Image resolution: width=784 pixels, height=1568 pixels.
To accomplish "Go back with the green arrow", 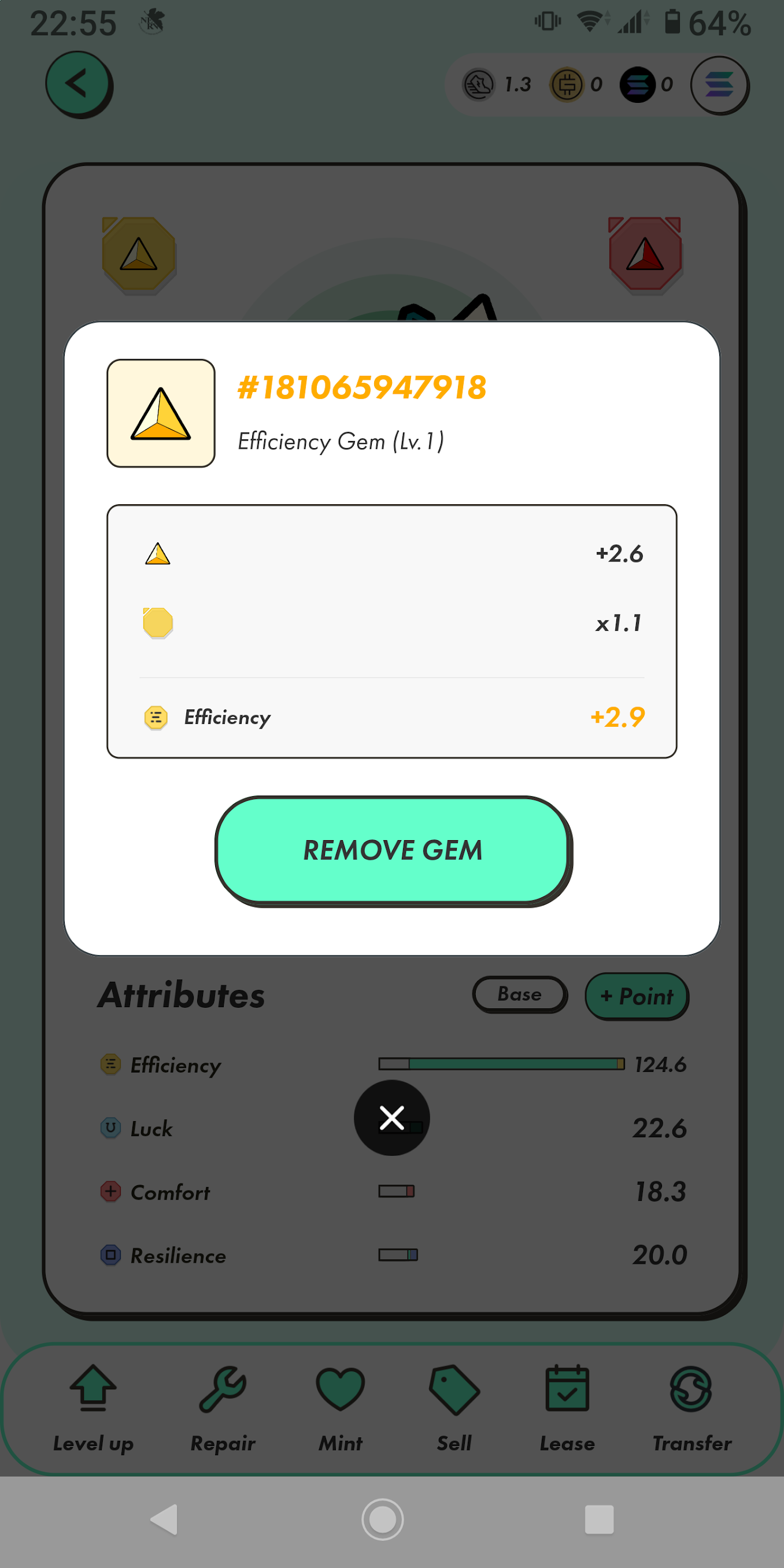I will tap(78, 83).
